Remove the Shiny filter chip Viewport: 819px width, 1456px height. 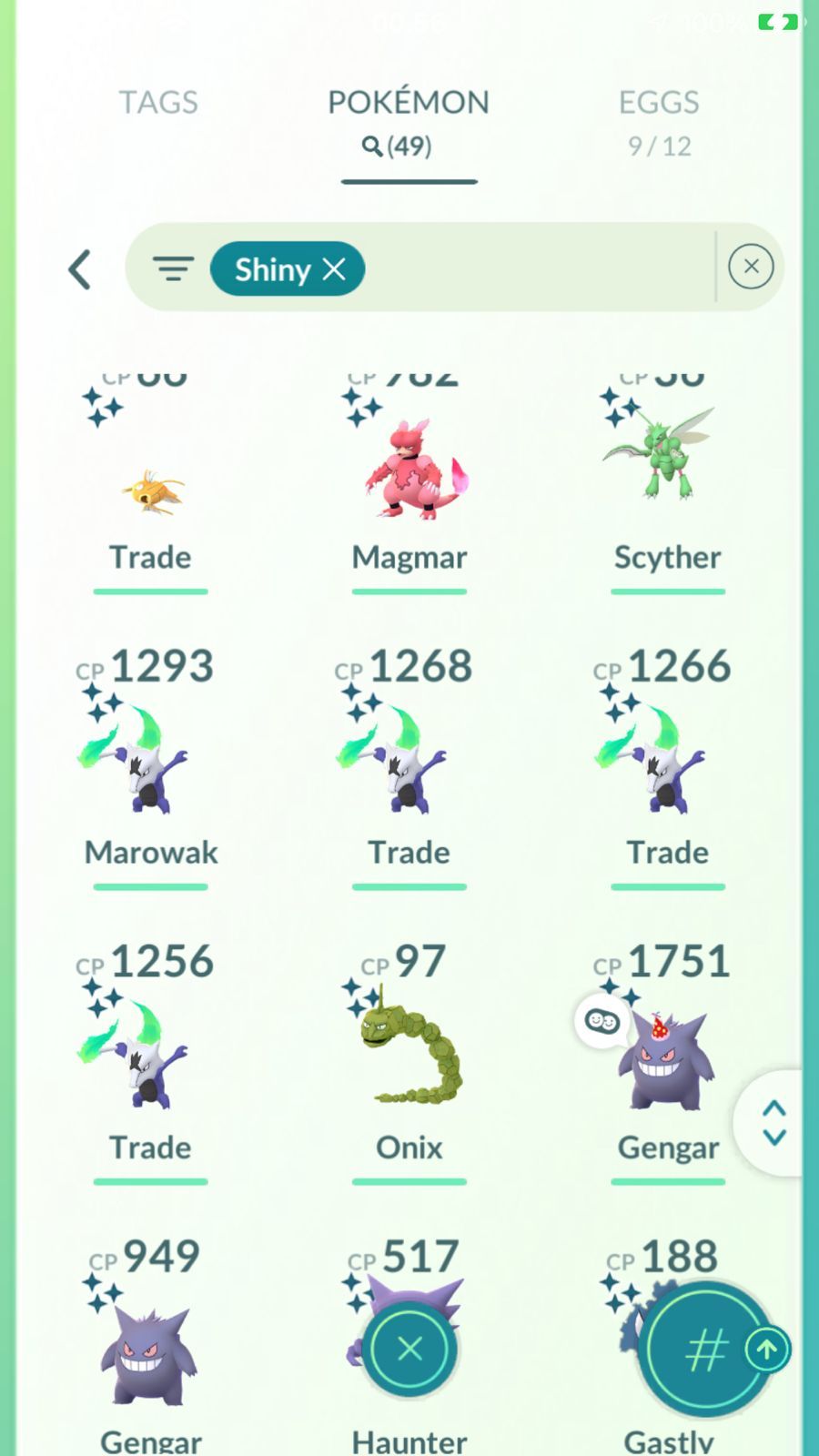334,268
